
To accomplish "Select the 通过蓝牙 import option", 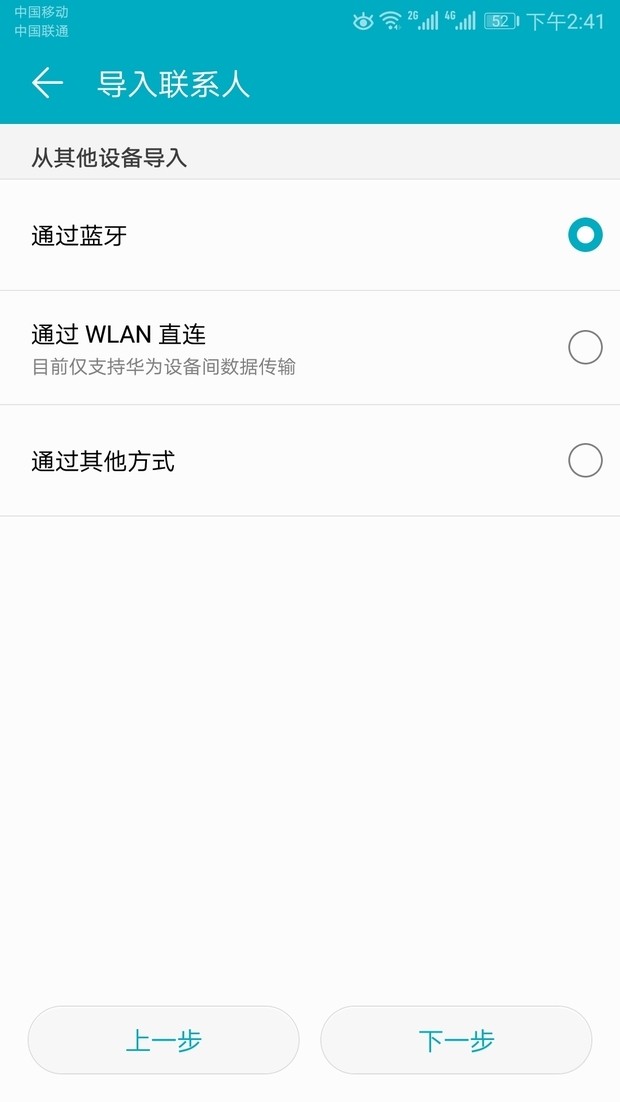I will [584, 236].
